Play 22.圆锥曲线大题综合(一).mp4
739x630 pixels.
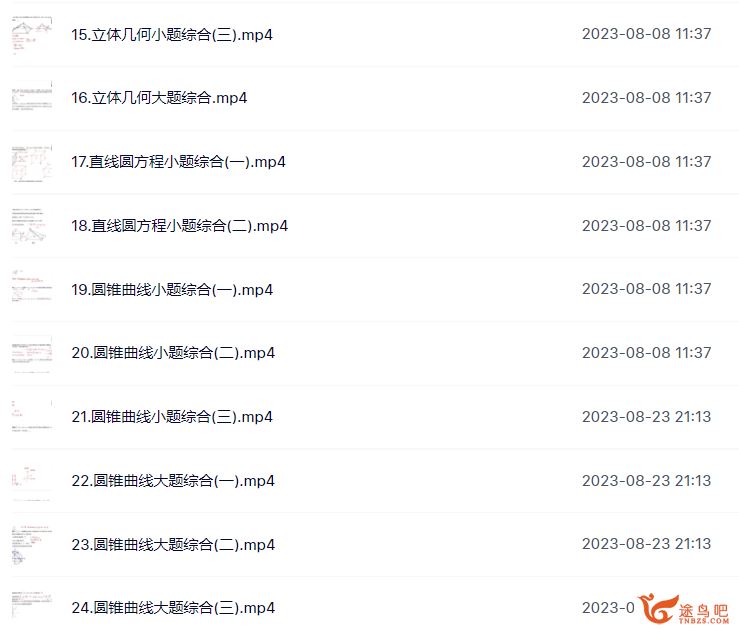[x=173, y=481]
